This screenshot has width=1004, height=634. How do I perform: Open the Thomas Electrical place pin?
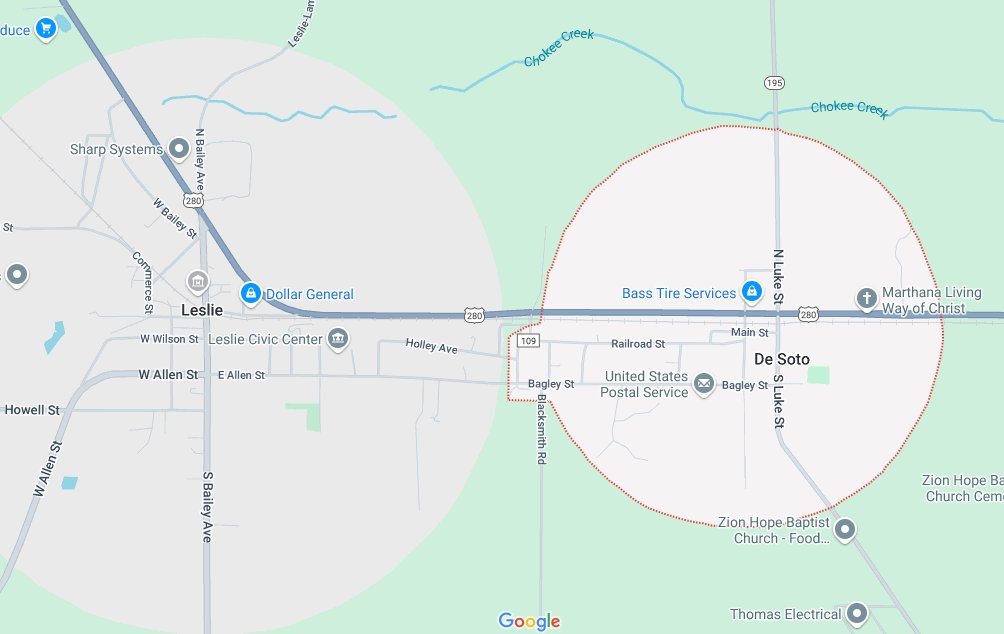(856, 613)
